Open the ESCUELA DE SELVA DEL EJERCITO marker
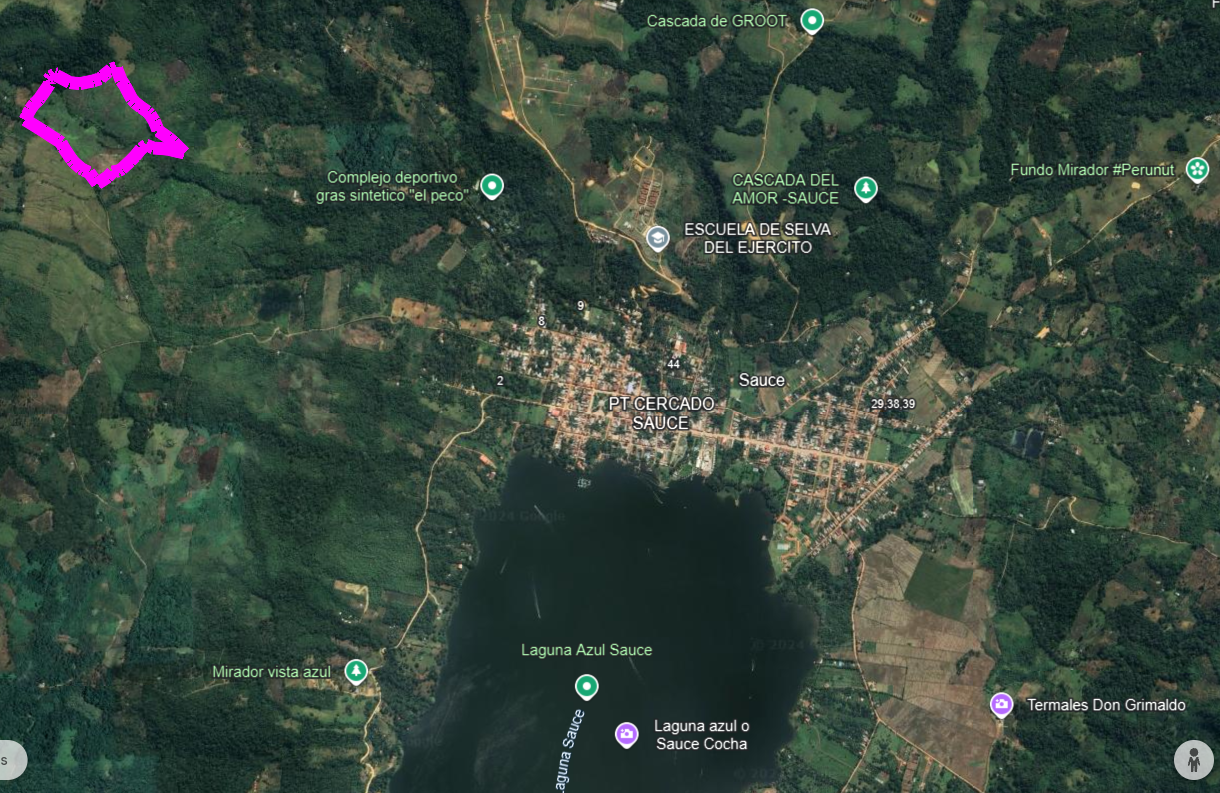The height and width of the screenshot is (793, 1220). click(x=657, y=237)
